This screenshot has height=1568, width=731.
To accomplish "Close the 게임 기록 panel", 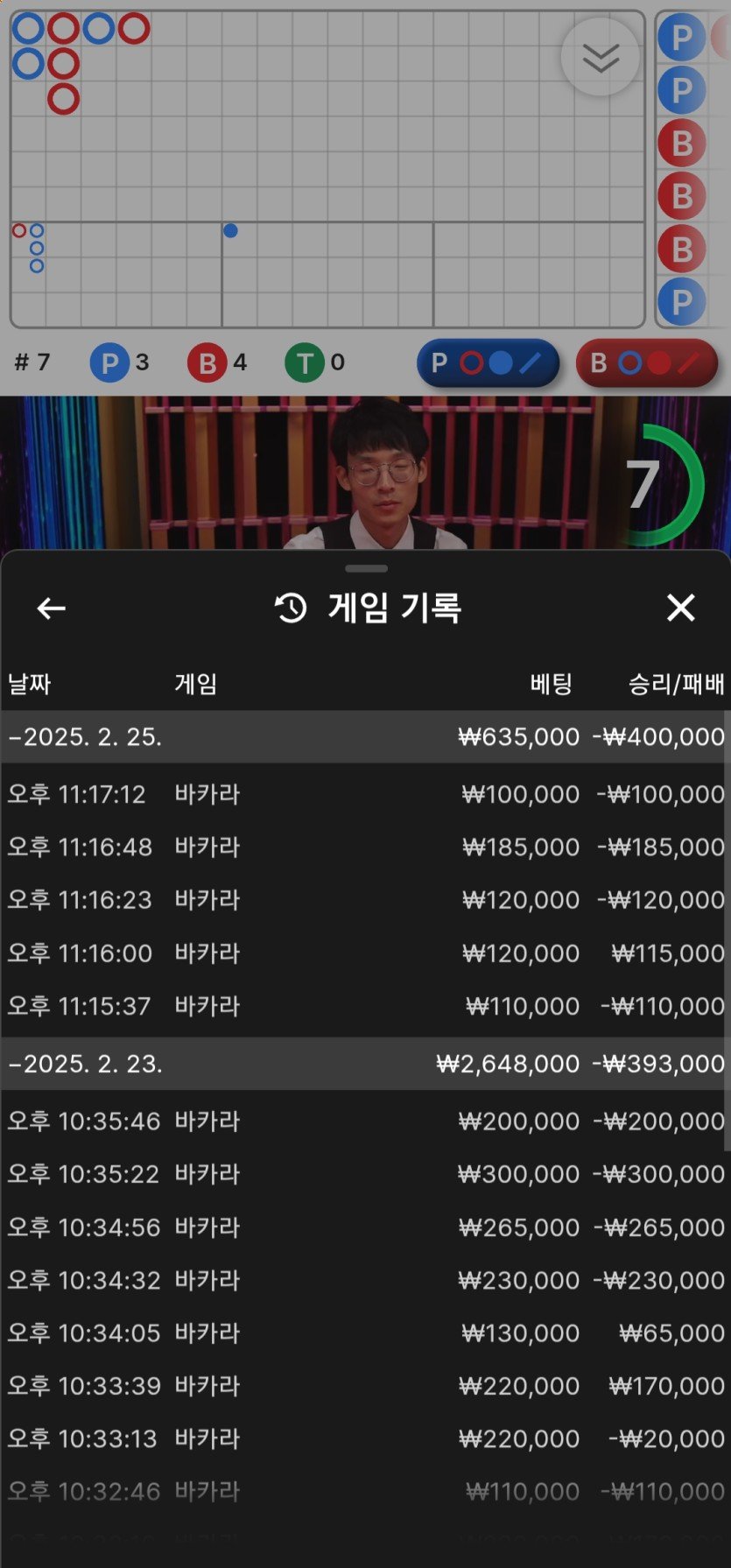I will tap(680, 608).
